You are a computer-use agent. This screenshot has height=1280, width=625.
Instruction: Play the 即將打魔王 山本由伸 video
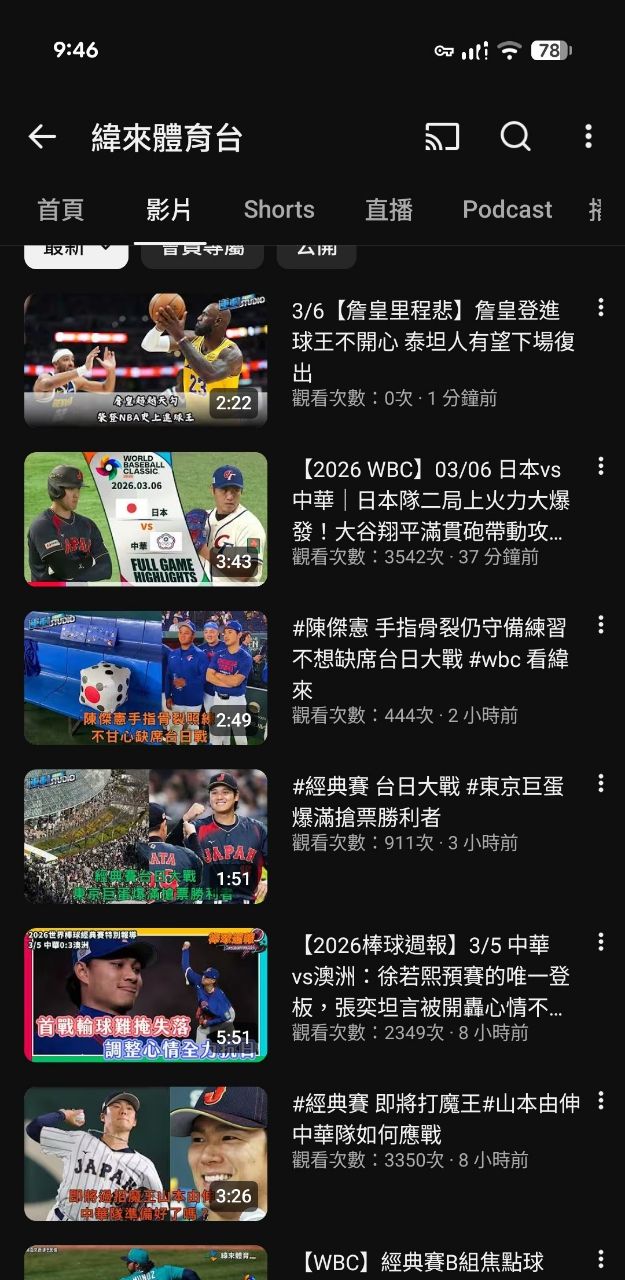click(146, 1153)
